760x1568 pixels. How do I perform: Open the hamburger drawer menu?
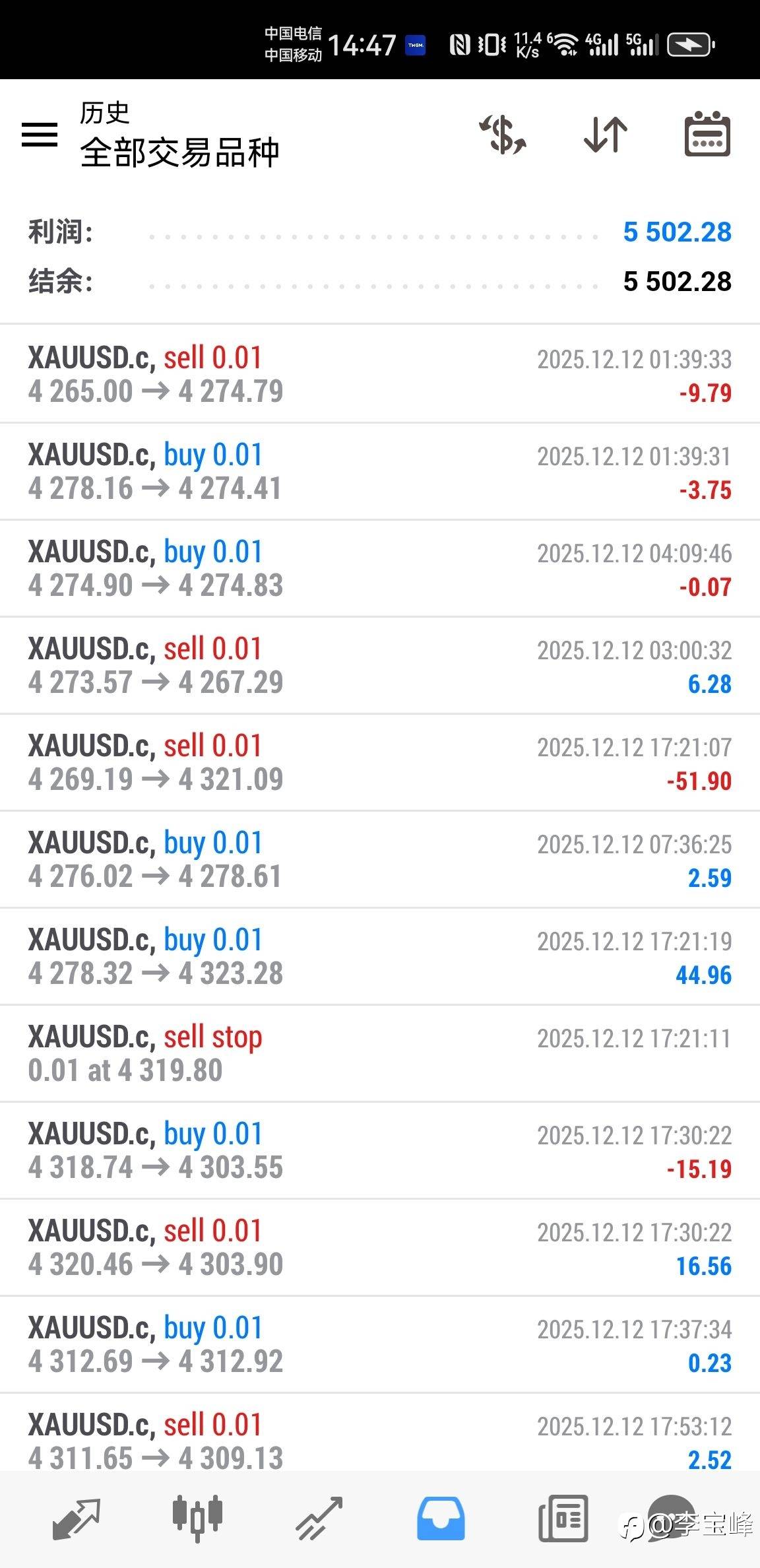pyautogui.click(x=40, y=135)
